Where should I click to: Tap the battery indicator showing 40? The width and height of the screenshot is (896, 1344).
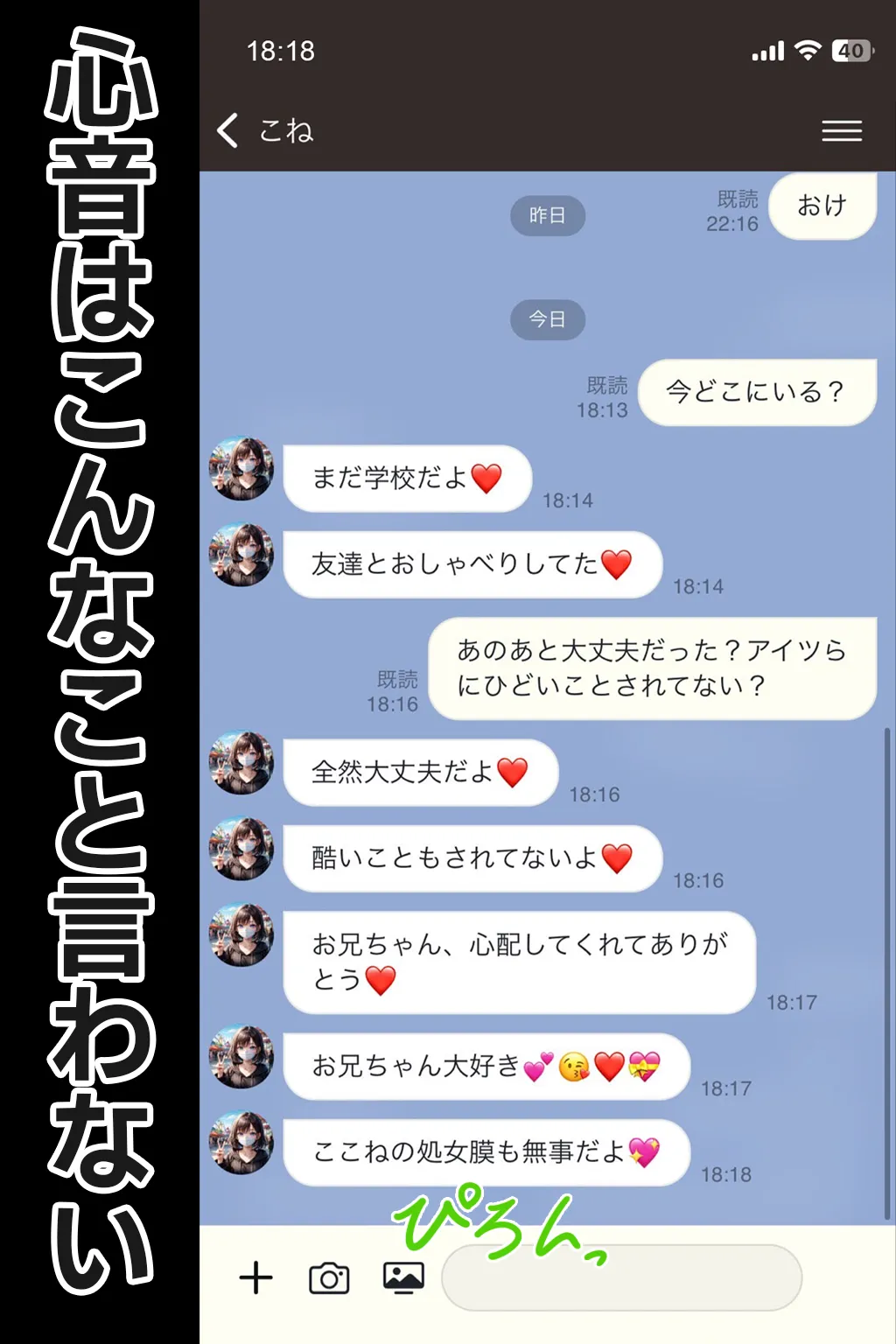tap(850, 52)
